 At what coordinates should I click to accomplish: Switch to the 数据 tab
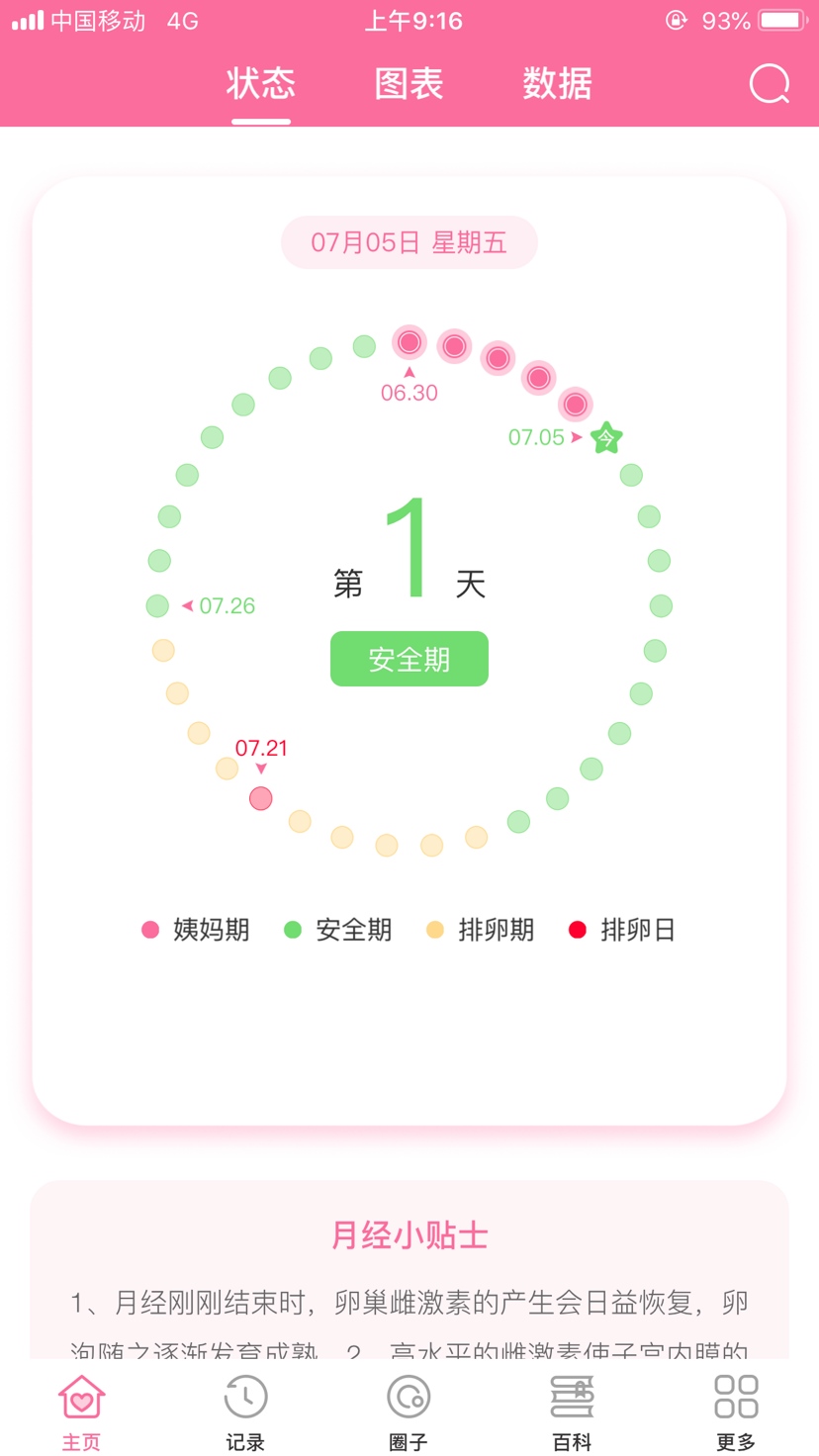pos(557,84)
